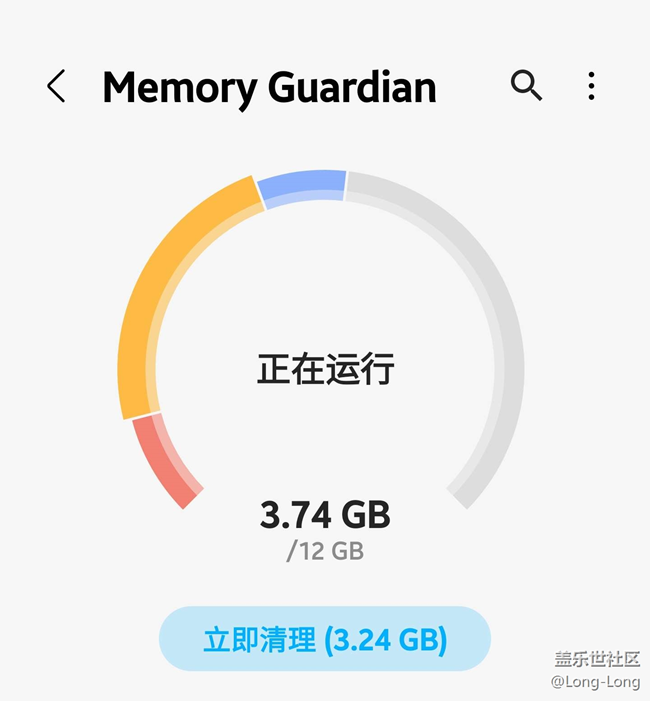
Task: Go back from Memory Guardian
Action: (56, 87)
